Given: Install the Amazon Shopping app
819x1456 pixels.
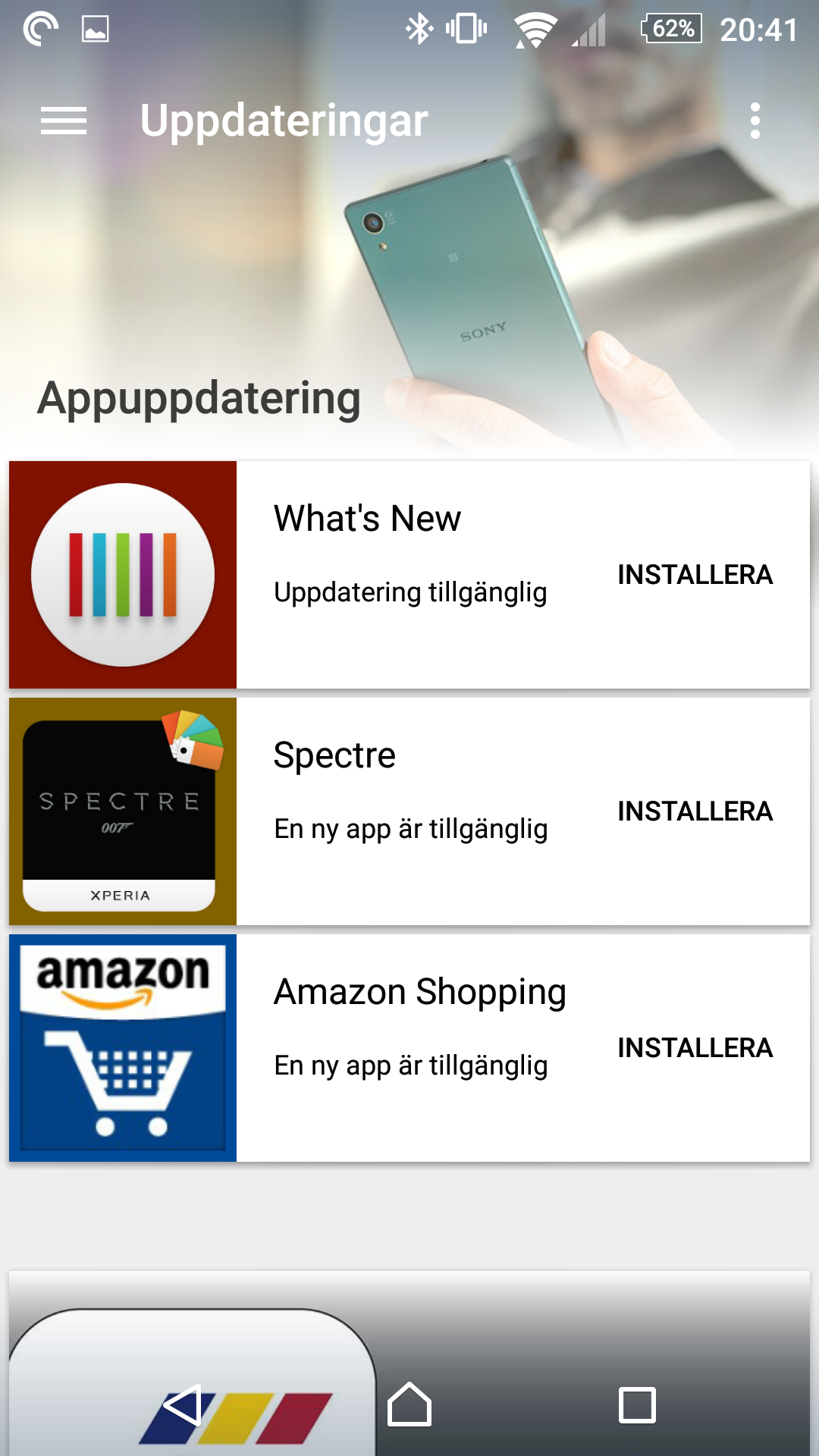Looking at the screenshot, I should point(695,1048).
